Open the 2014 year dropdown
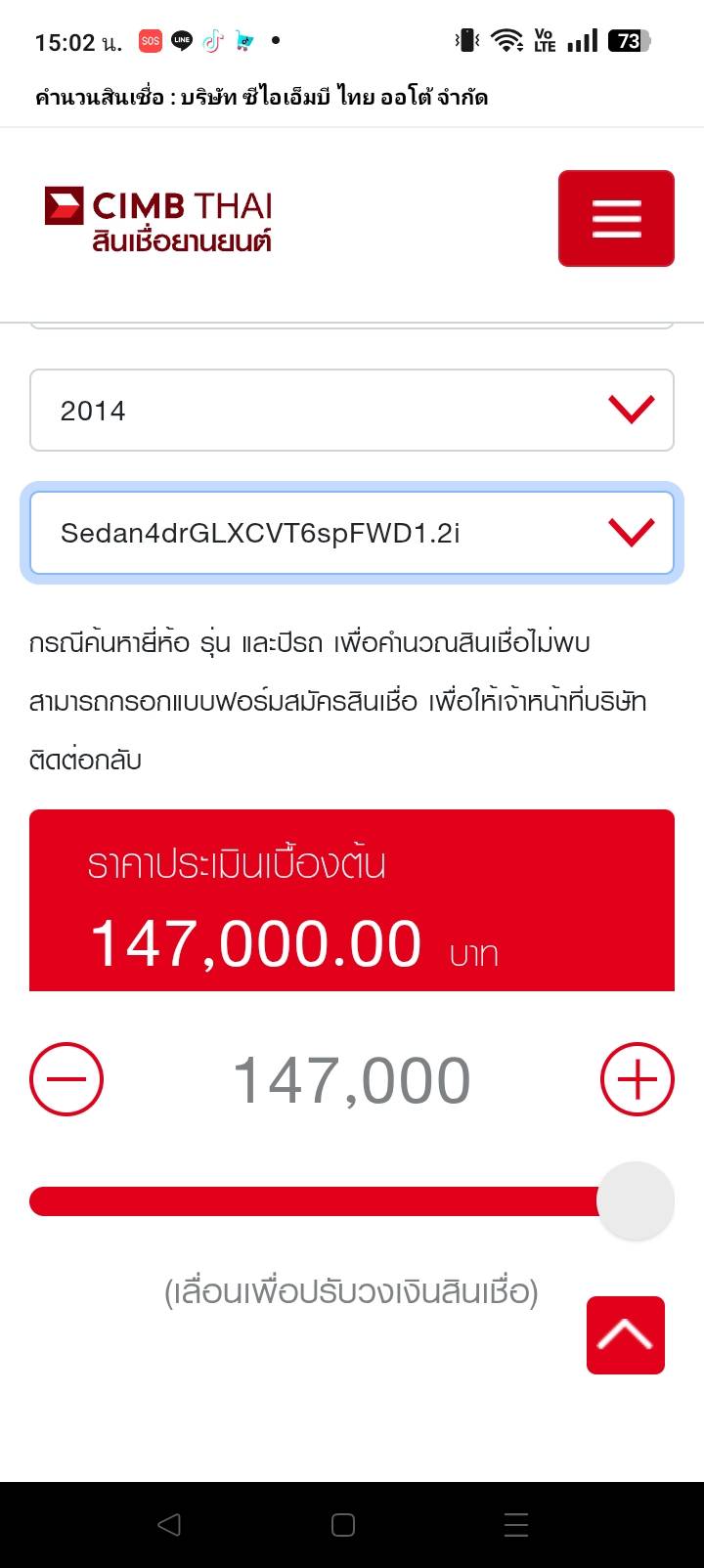The image size is (704, 1568). pyautogui.click(x=352, y=411)
